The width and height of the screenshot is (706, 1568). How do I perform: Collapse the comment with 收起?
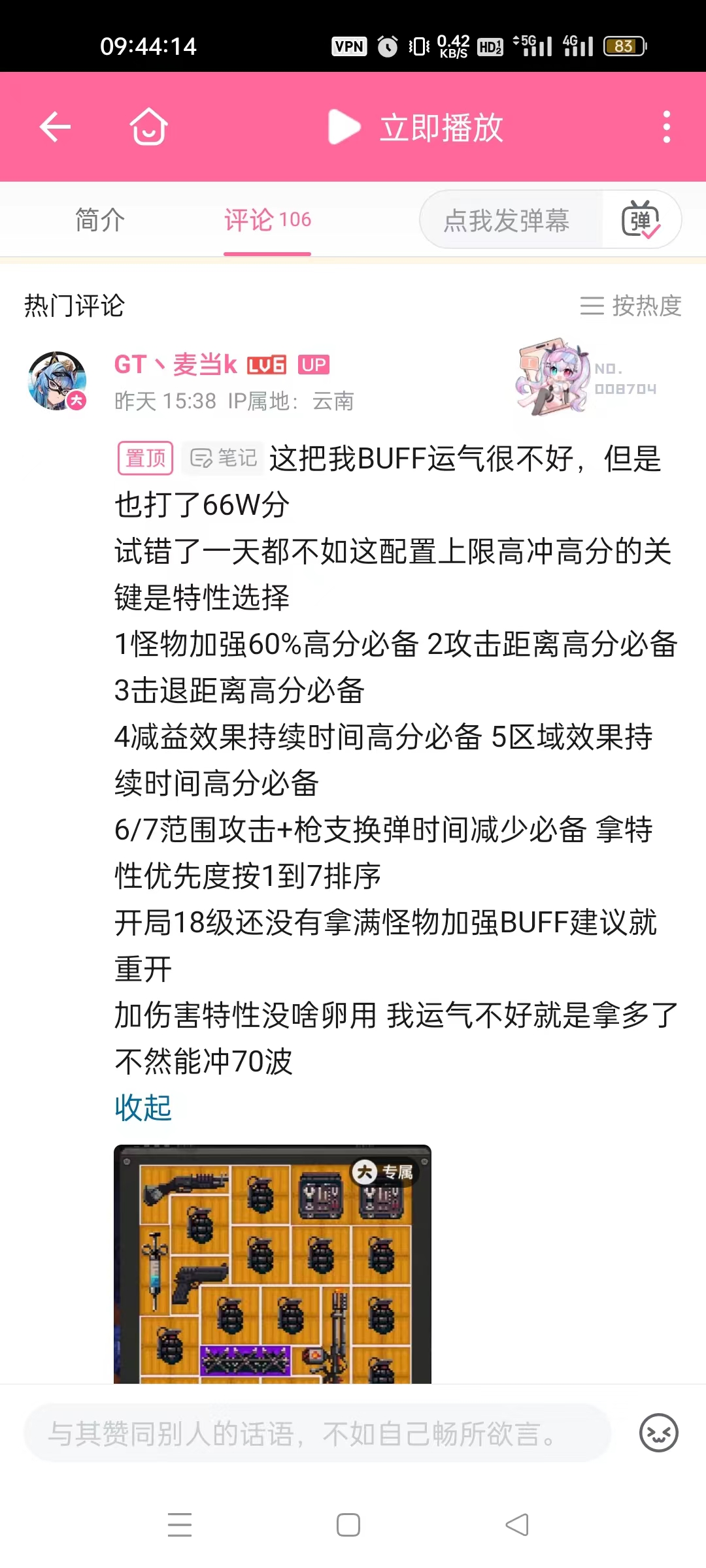coord(143,1108)
